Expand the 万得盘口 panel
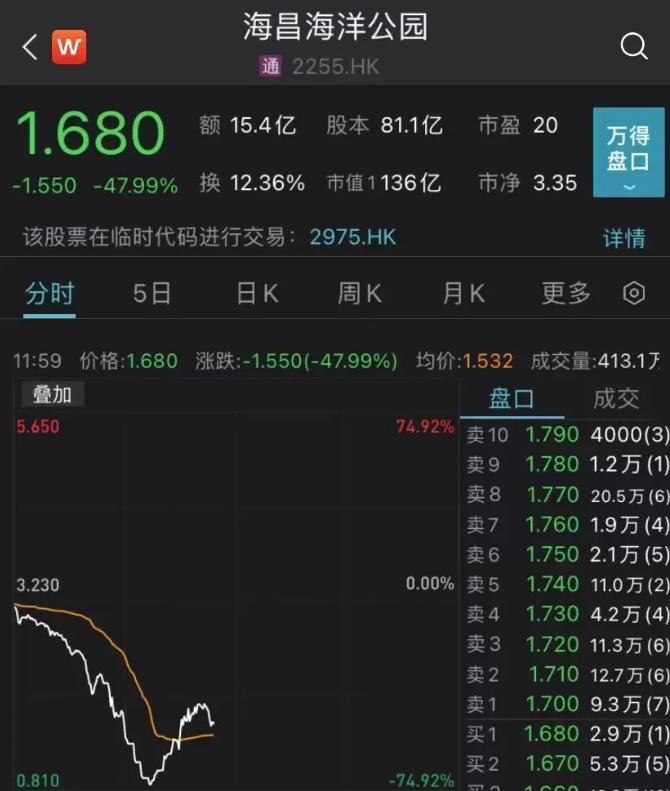The height and width of the screenshot is (791, 670). (628, 152)
